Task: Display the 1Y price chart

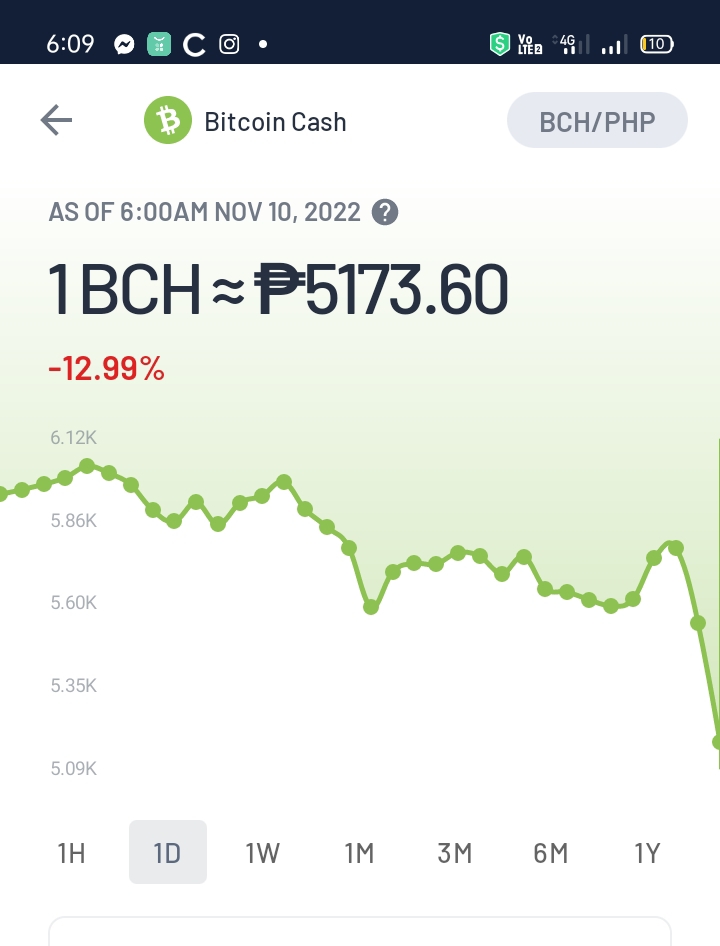Action: [647, 852]
